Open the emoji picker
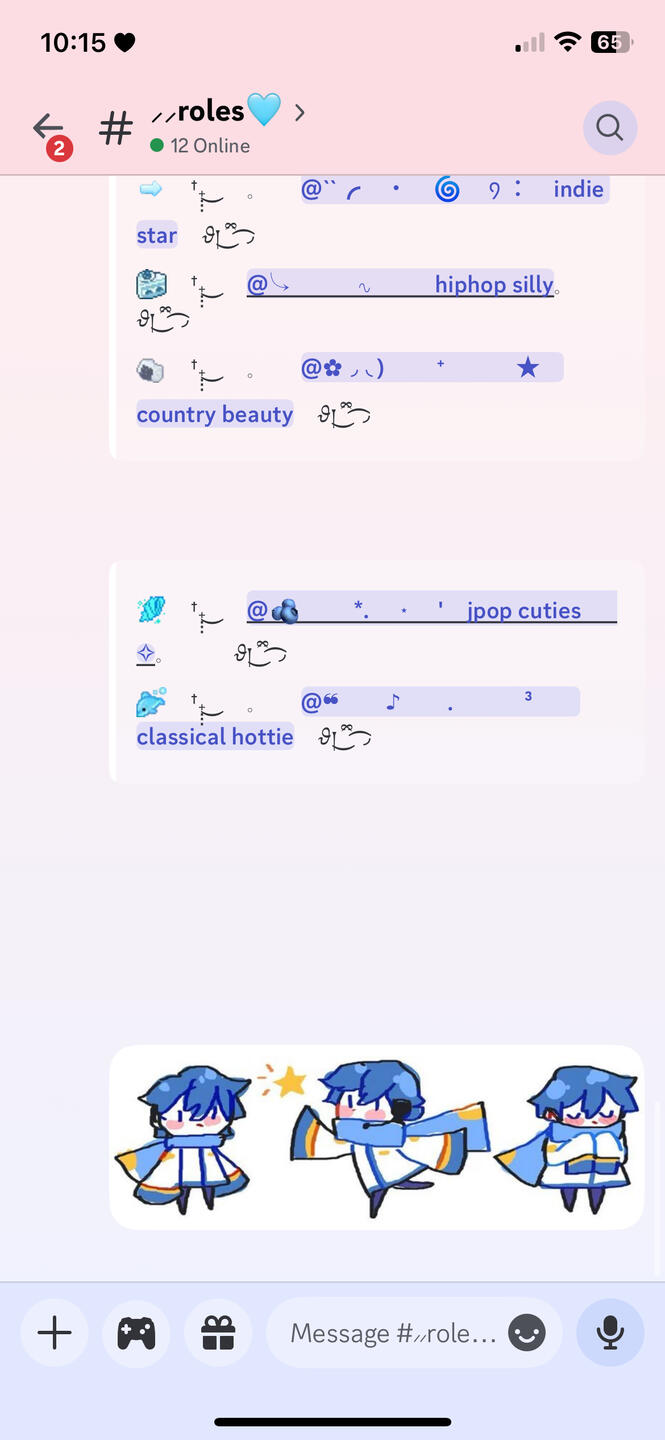This screenshot has width=665, height=1440. point(527,1333)
